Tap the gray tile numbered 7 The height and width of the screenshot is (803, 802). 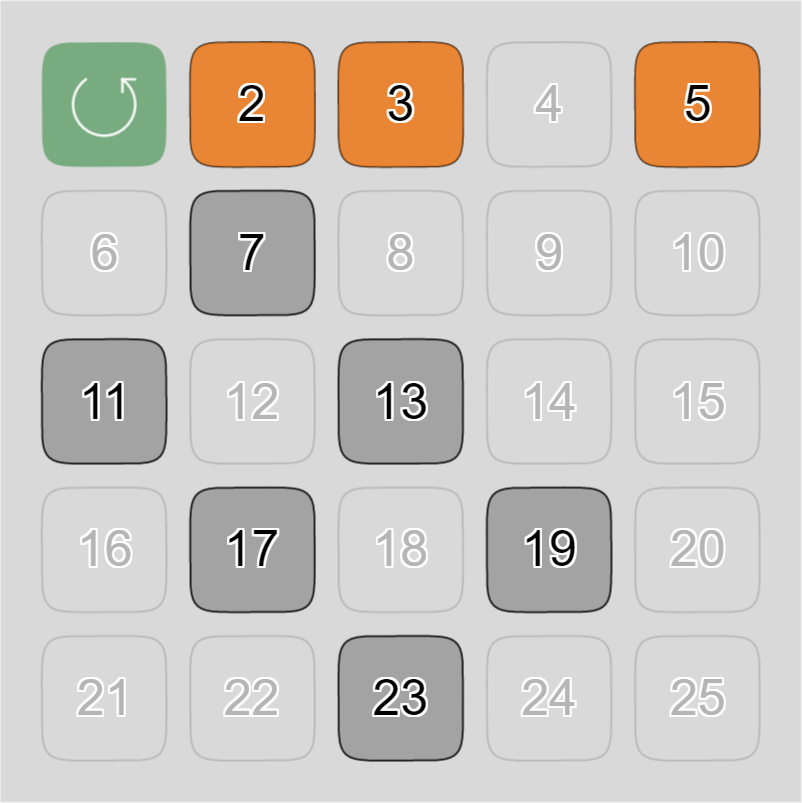point(252,253)
